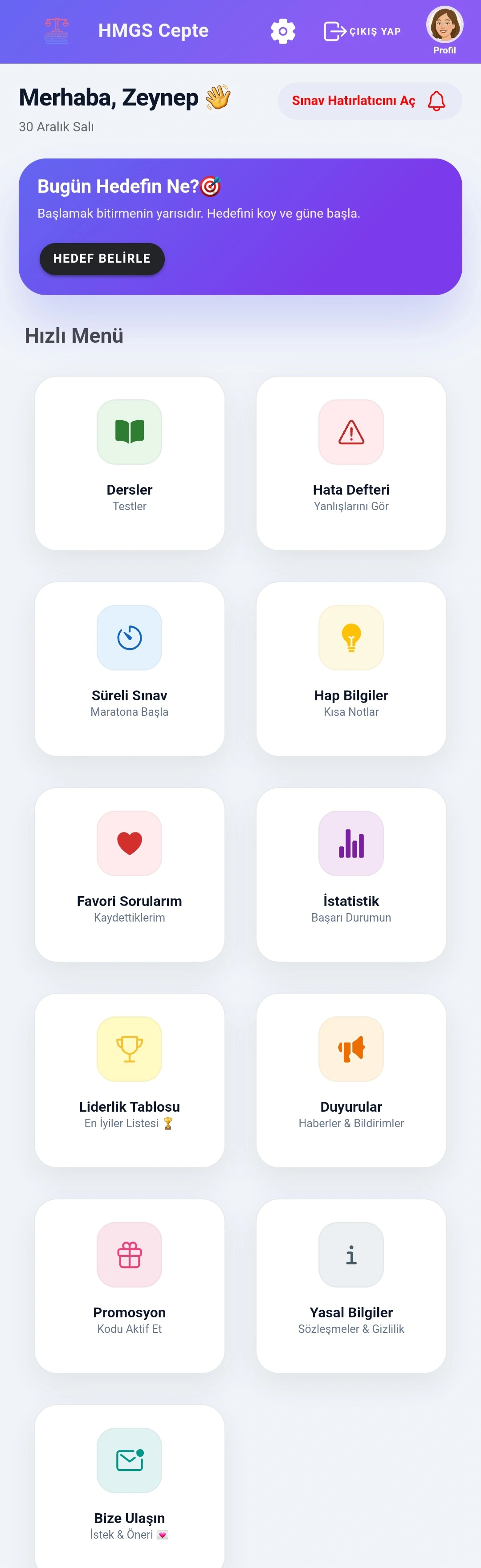
Task: Start Süreli Sınav from quick menu
Action: coord(130,669)
